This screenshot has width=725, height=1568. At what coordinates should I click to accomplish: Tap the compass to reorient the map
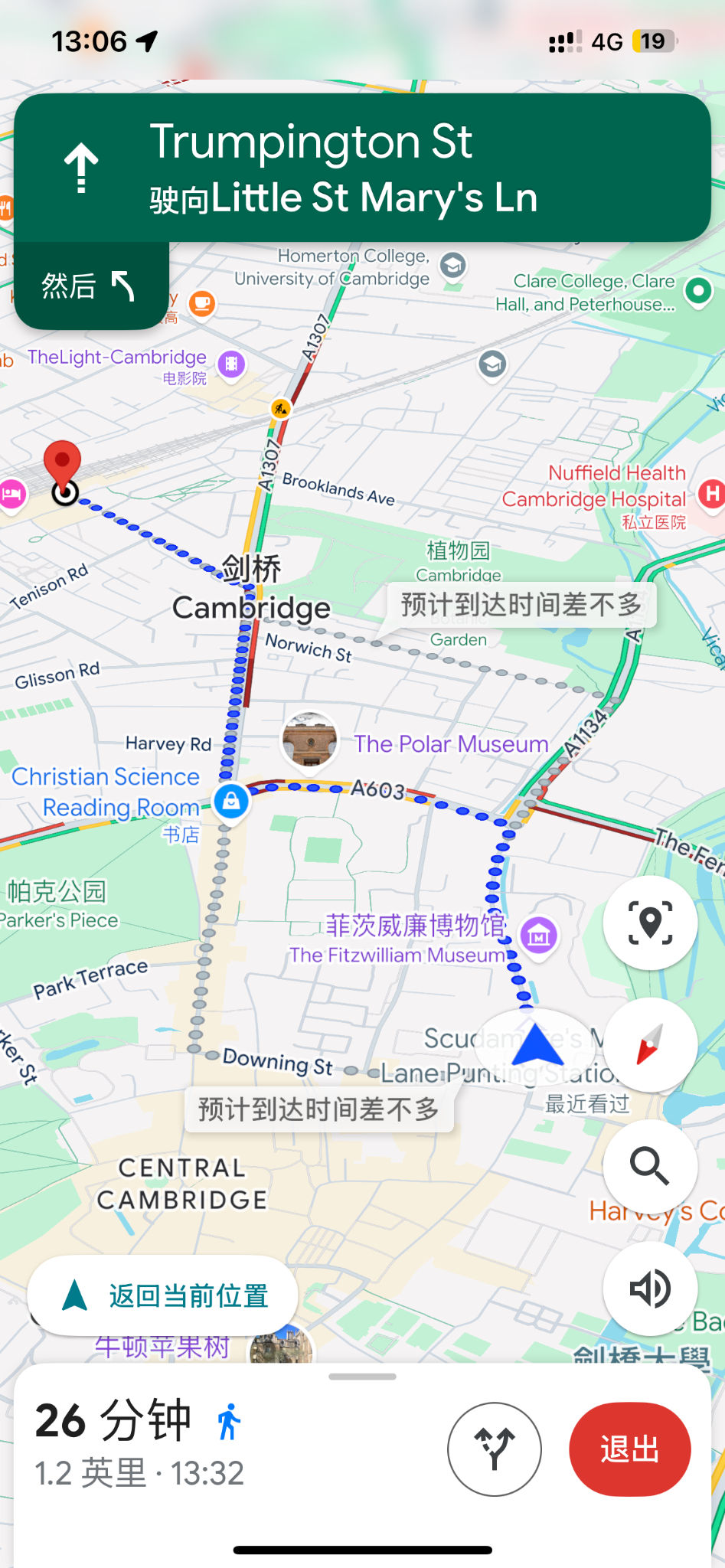[650, 1044]
